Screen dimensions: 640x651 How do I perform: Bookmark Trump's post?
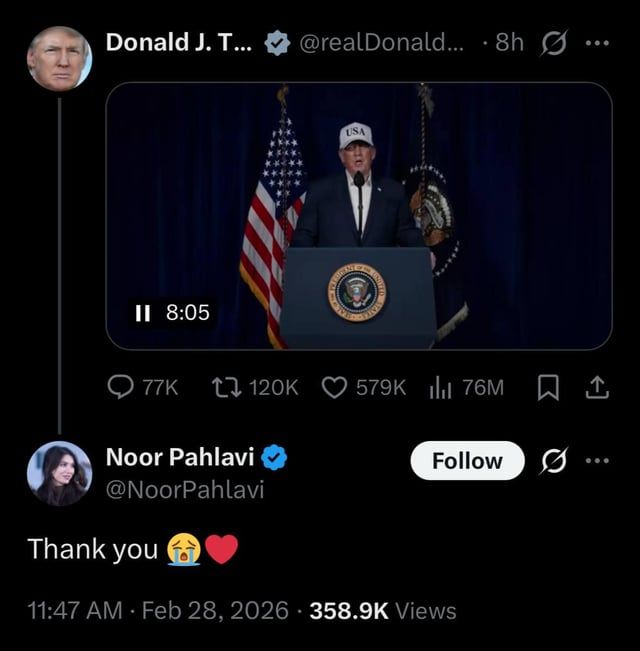pyautogui.click(x=547, y=387)
